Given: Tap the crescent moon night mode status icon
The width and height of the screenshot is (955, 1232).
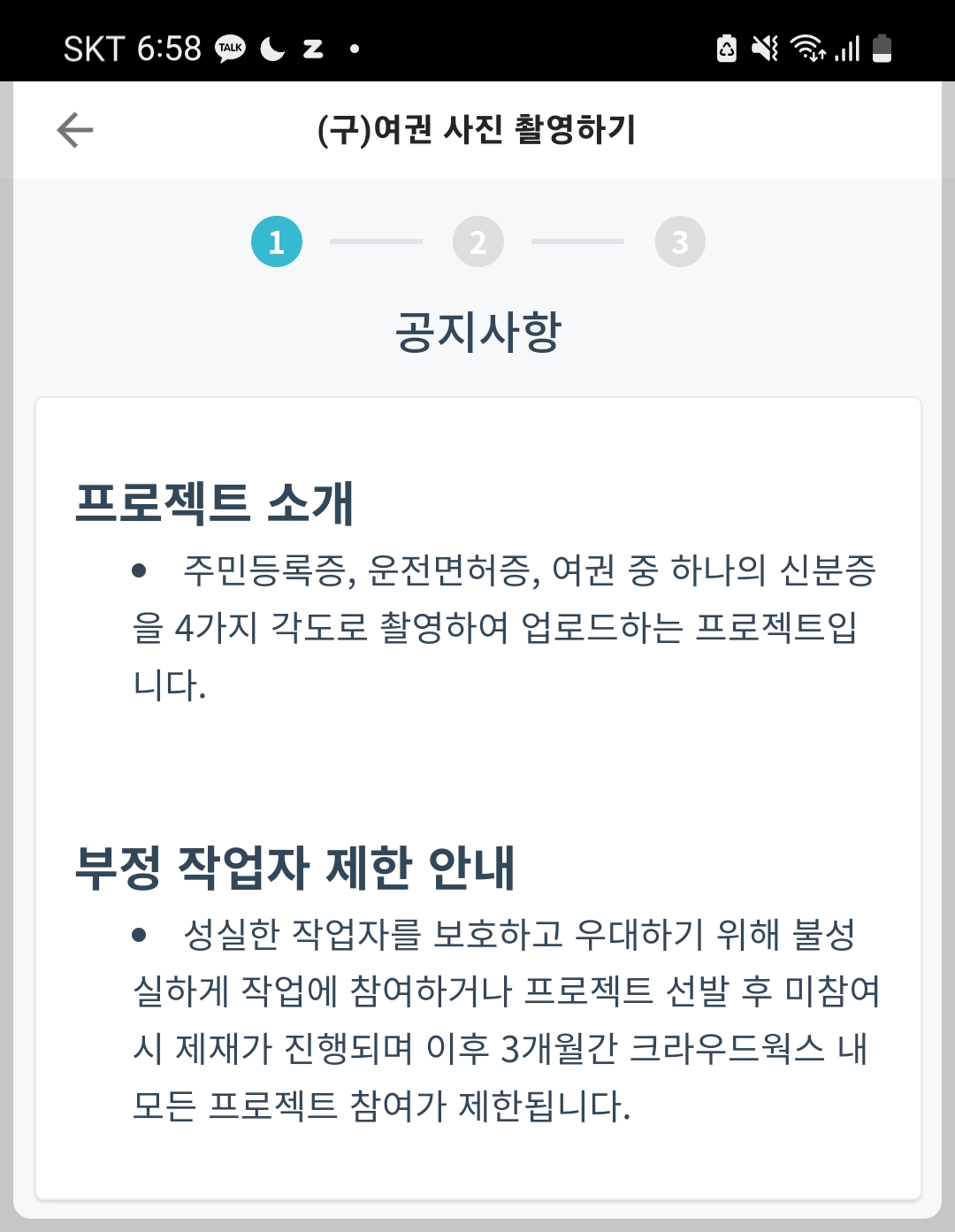Looking at the screenshot, I should [274, 49].
